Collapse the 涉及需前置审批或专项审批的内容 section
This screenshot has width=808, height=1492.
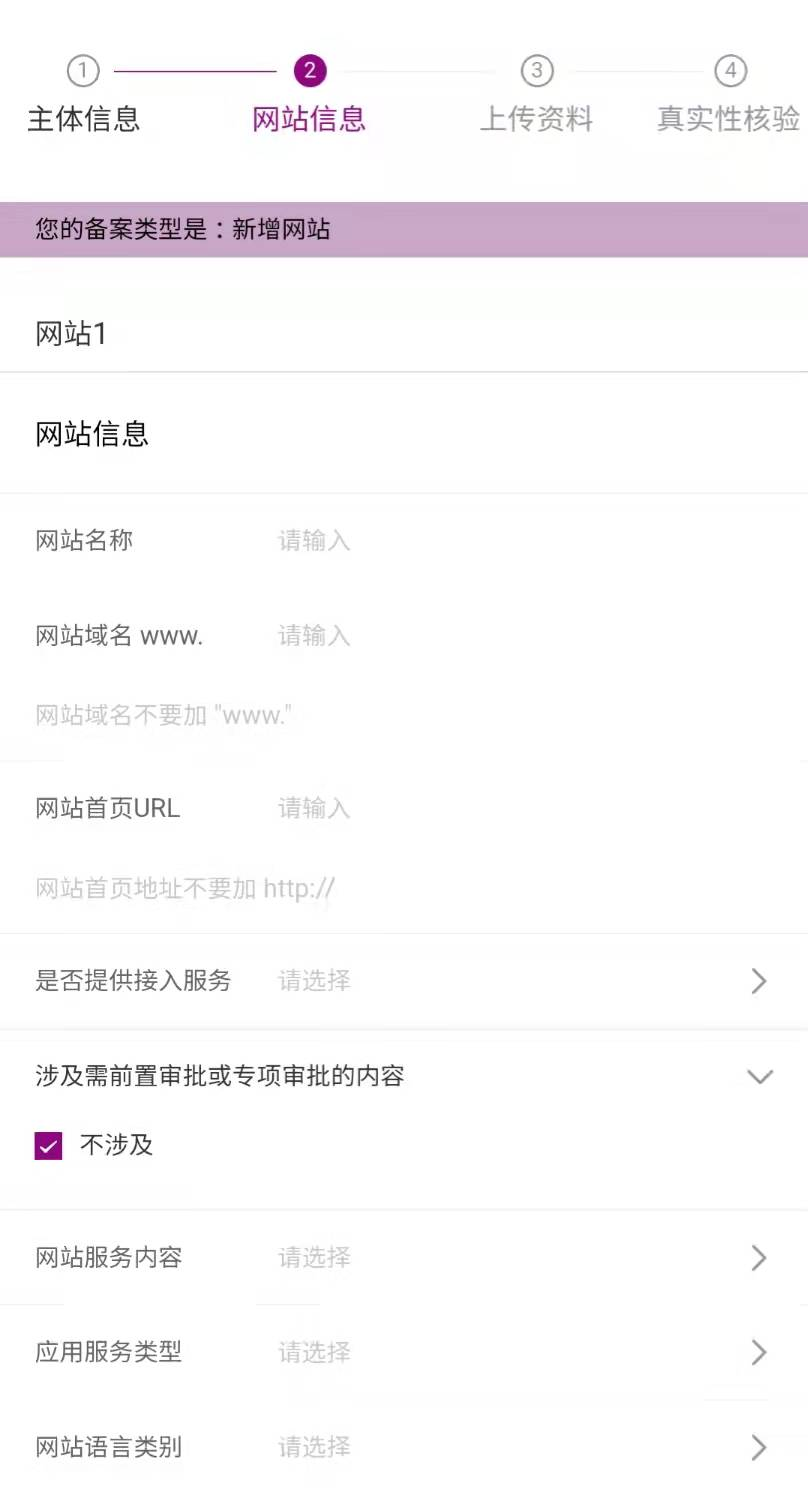760,1077
